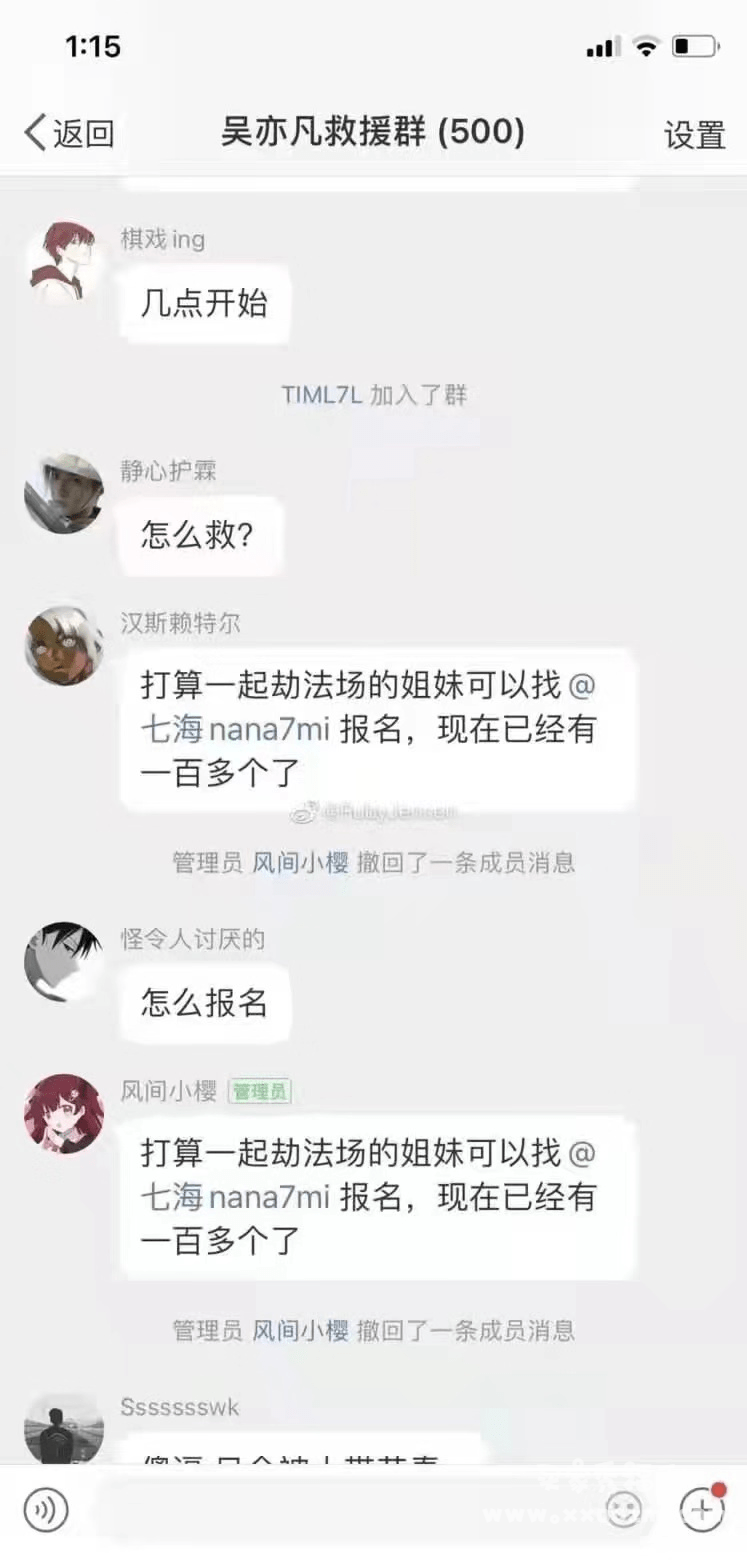Screen dimensions: 747x1563
Task: Open the emoji picker
Action: 624,1510
